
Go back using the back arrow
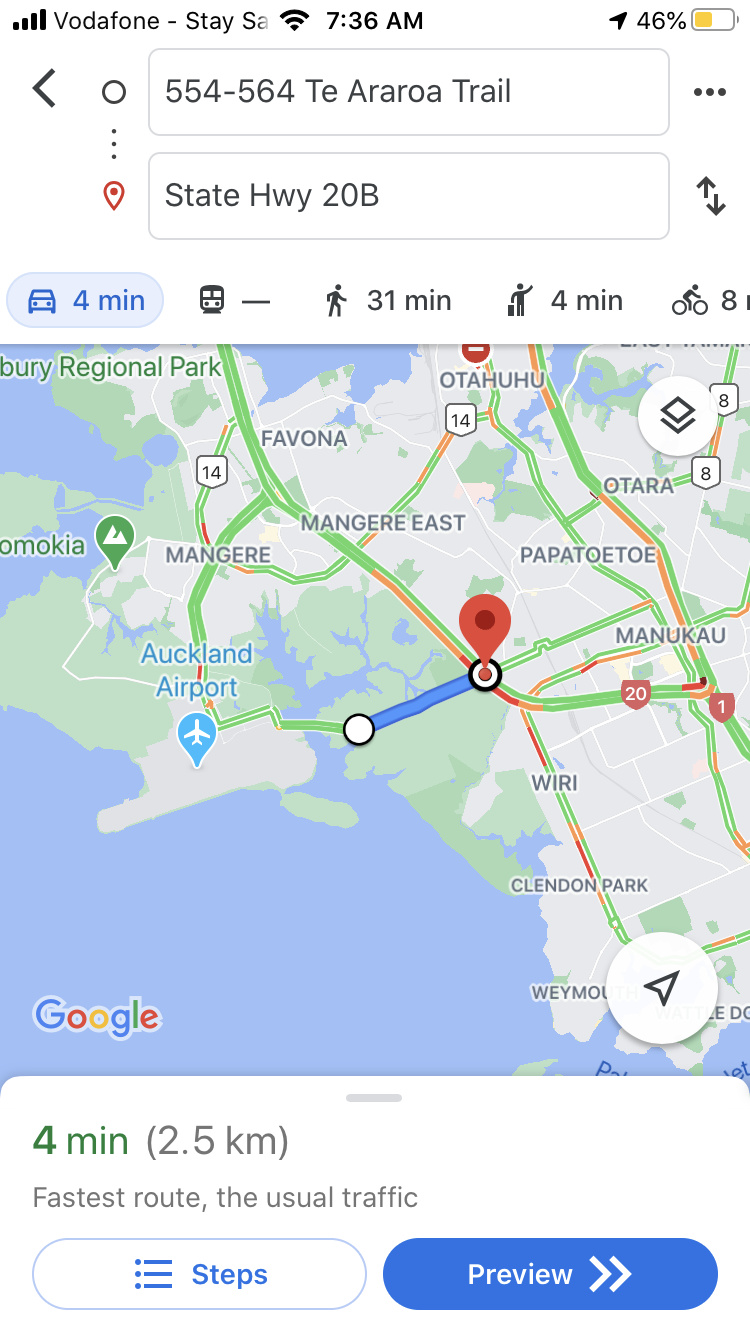44,90
